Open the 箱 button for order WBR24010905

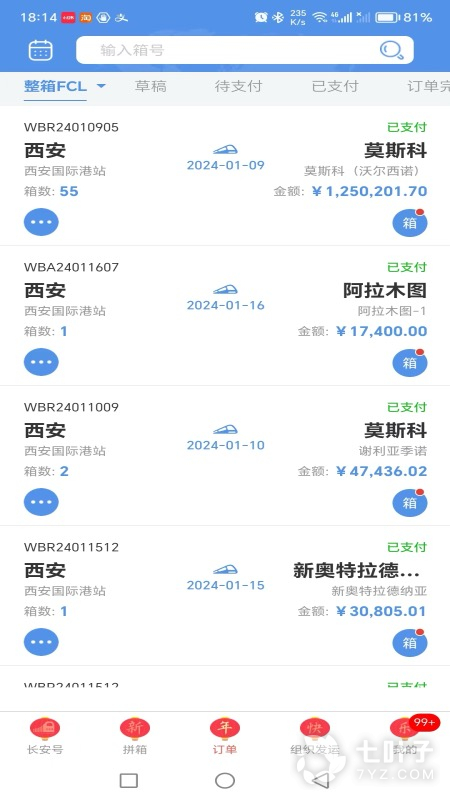pos(410,223)
